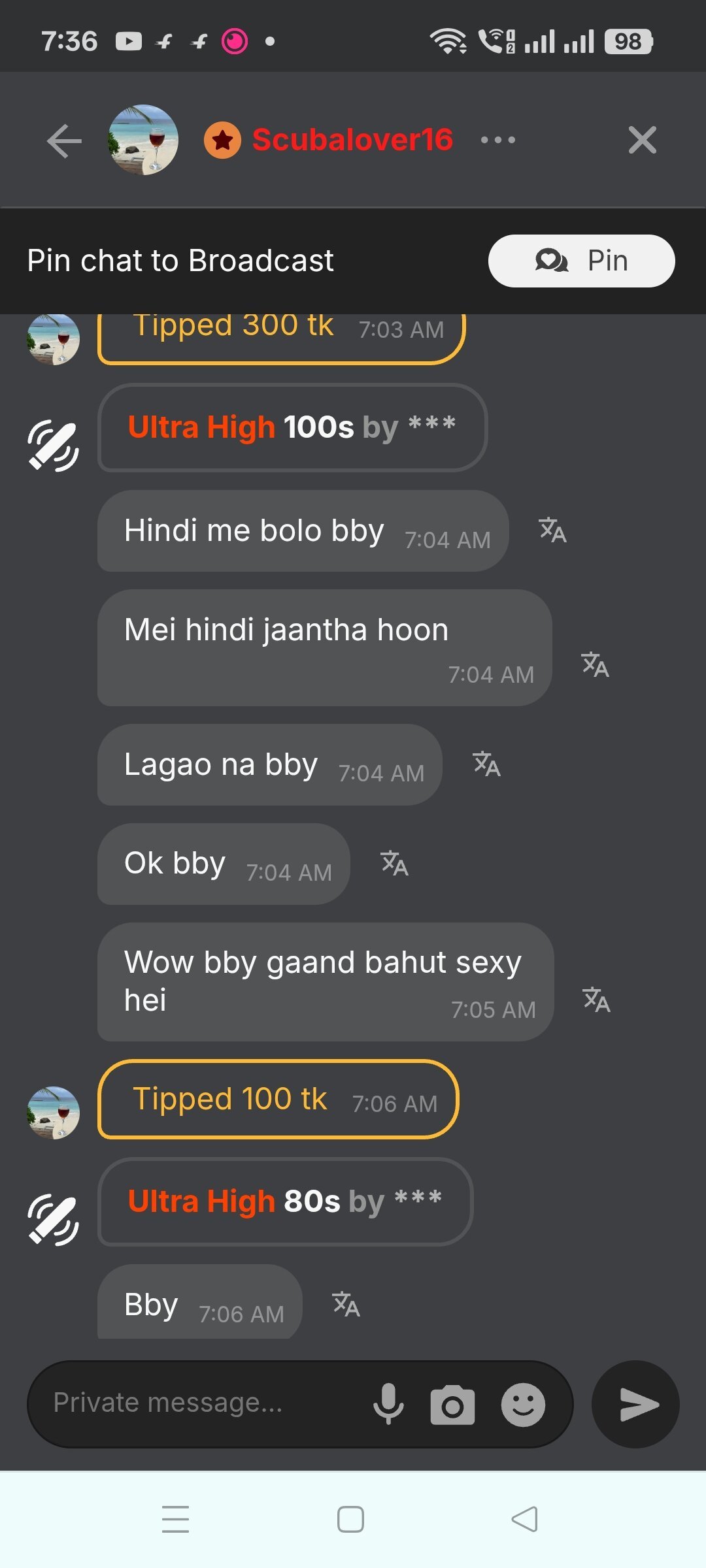Viewport: 706px width, 1568px height.
Task: Attach a photo using camera icon
Action: (452, 1405)
